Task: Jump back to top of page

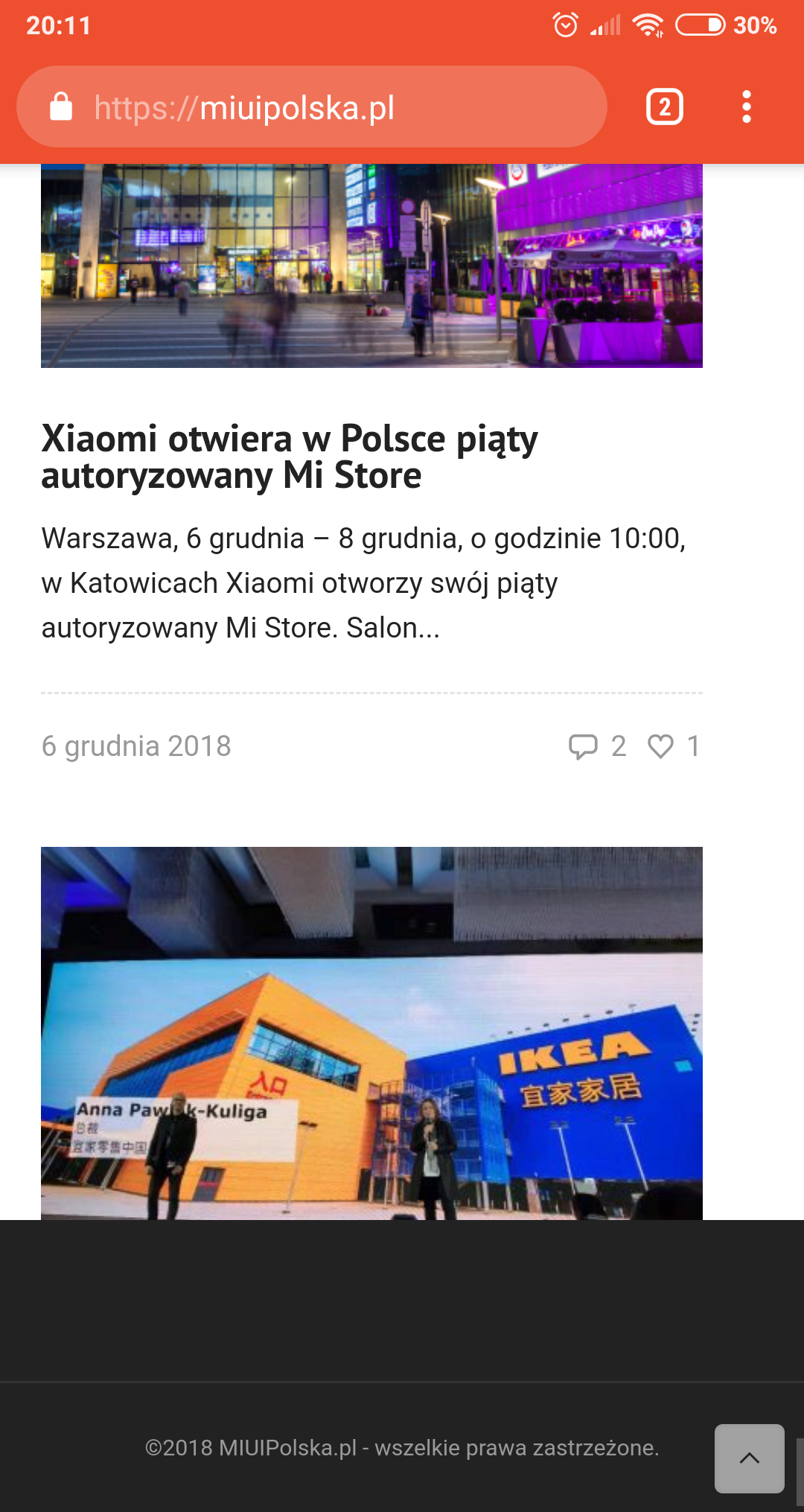Action: (x=749, y=1458)
